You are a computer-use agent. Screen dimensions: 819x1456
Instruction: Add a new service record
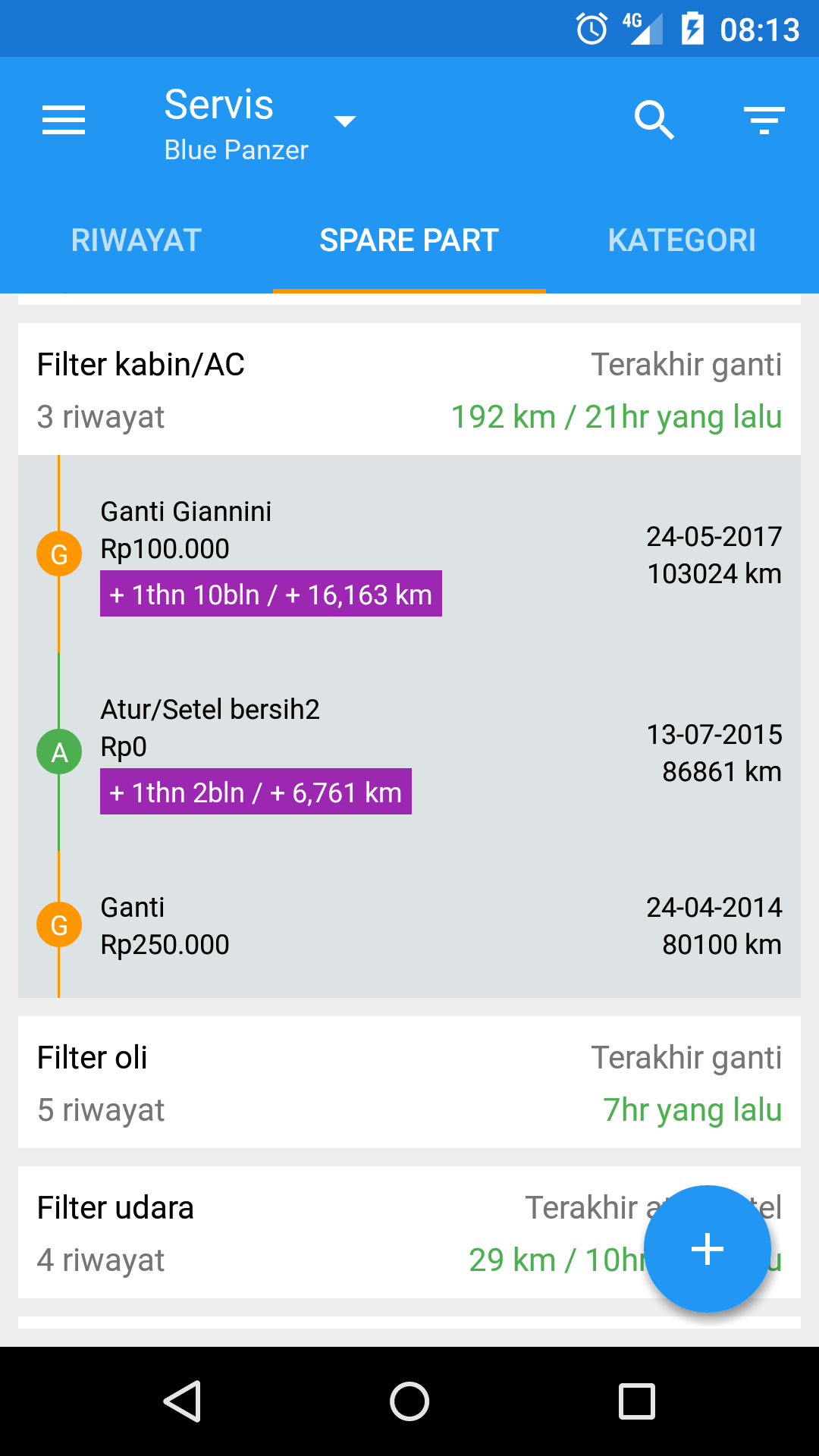[x=708, y=1249]
